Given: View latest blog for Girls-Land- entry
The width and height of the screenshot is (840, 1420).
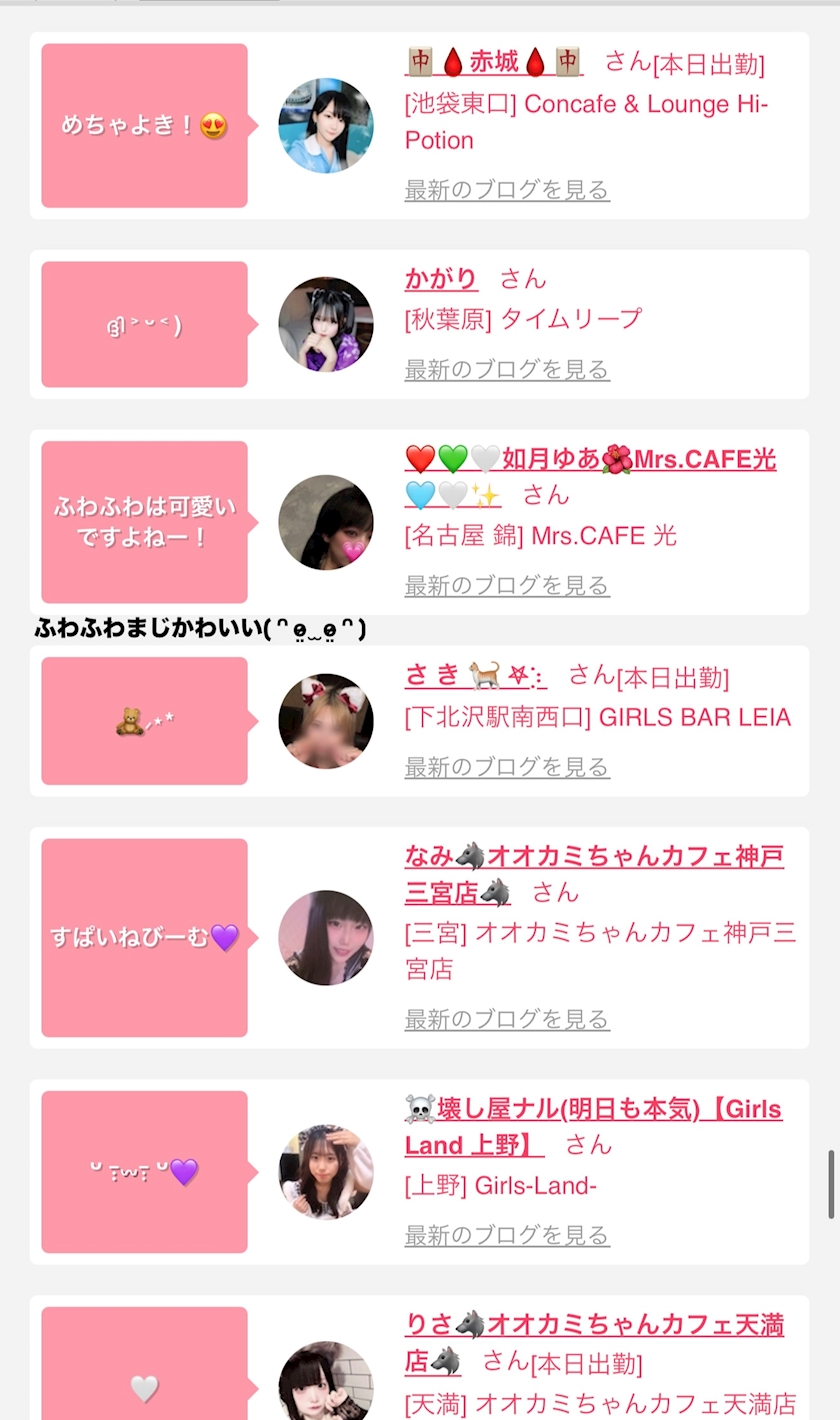Looking at the screenshot, I should (x=507, y=1236).
